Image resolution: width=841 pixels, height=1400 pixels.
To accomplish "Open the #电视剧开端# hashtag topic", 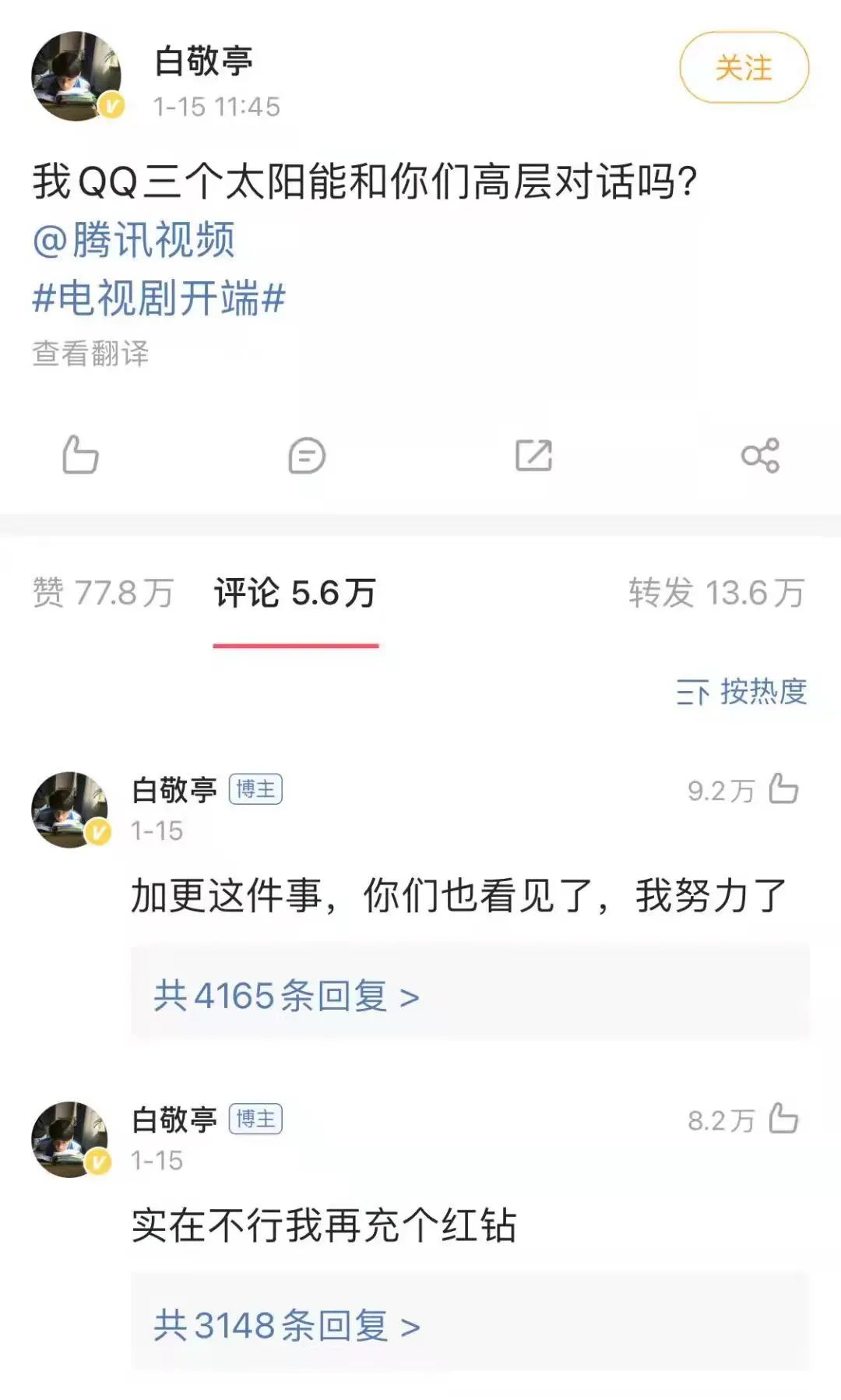I will pyautogui.click(x=159, y=298).
